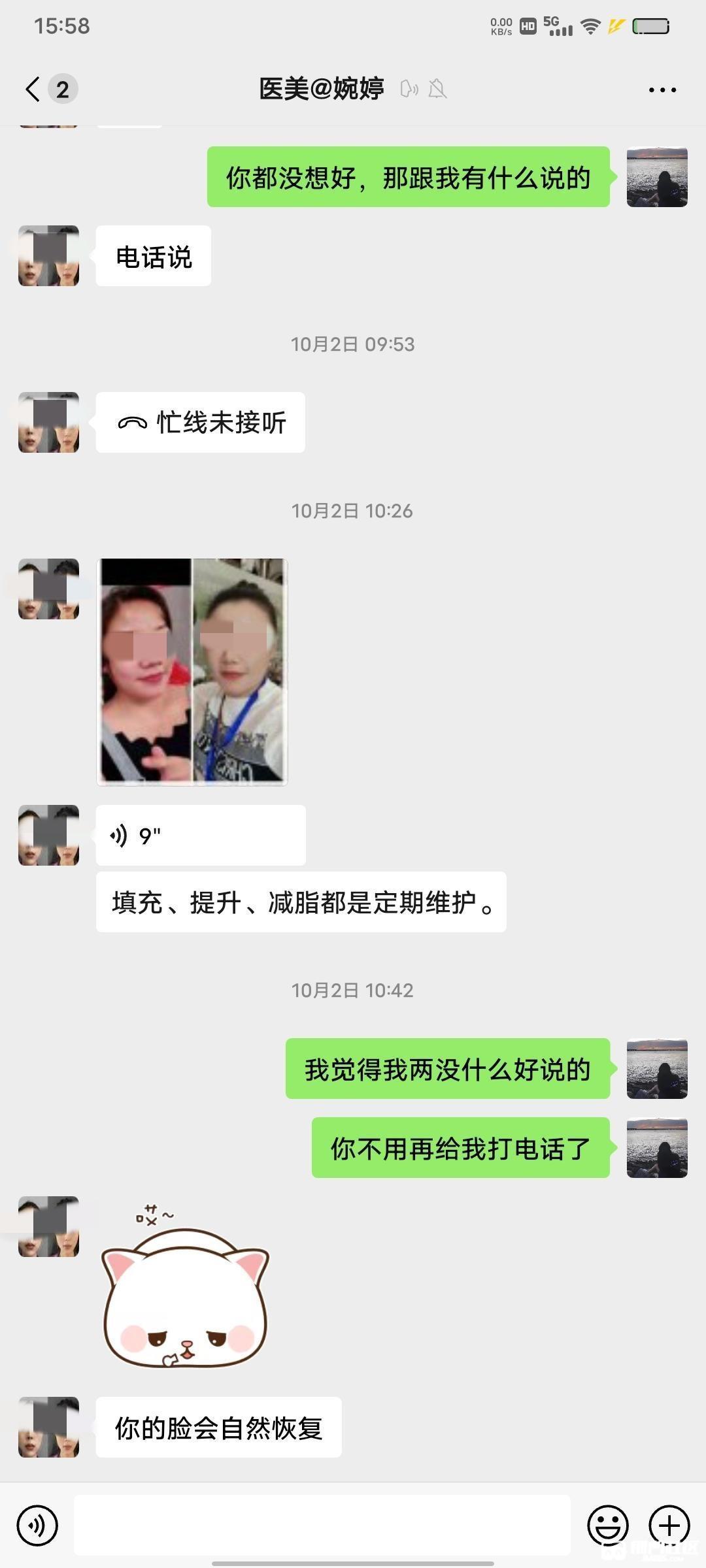Viewport: 706px width, 1568px height.
Task: Tap the 忙线未接听 missed call bubble
Action: point(200,423)
